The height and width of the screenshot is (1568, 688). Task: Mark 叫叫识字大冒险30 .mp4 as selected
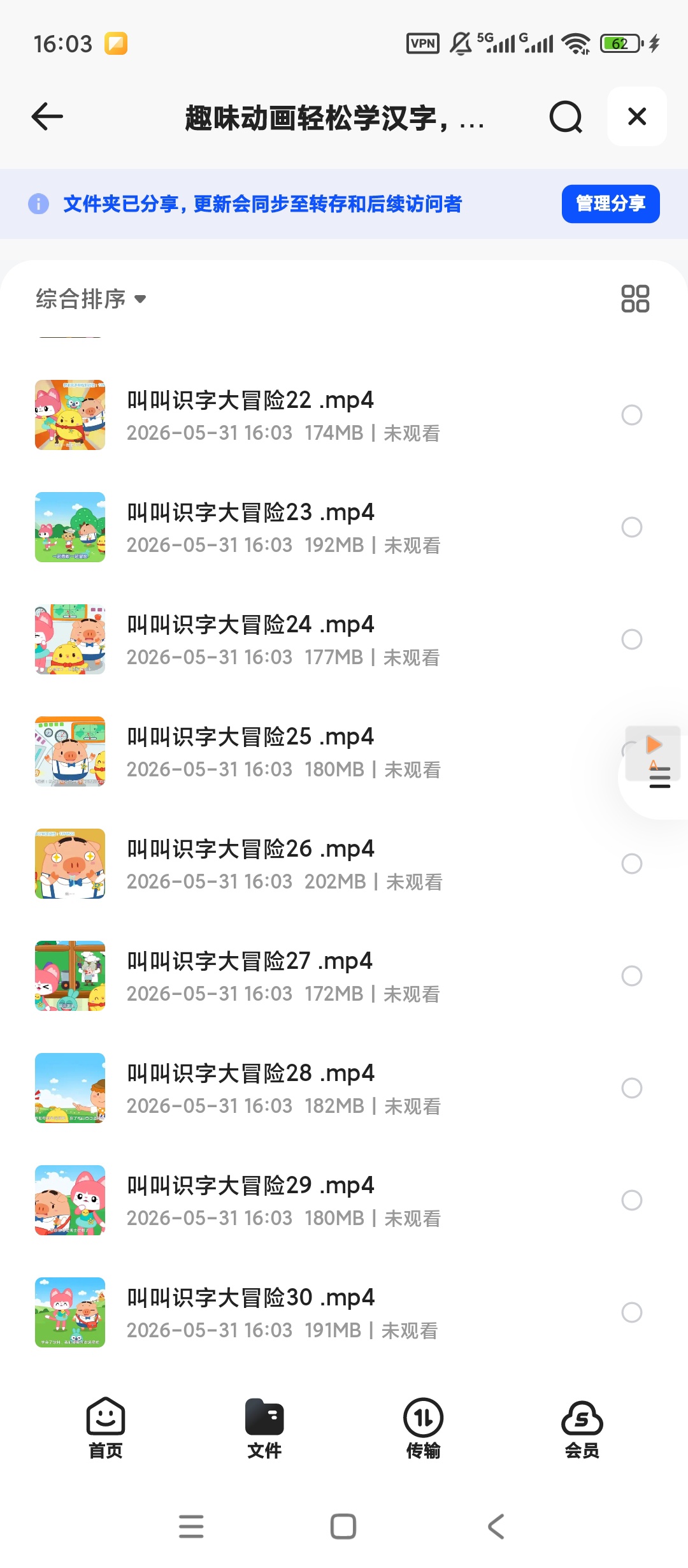click(632, 1312)
